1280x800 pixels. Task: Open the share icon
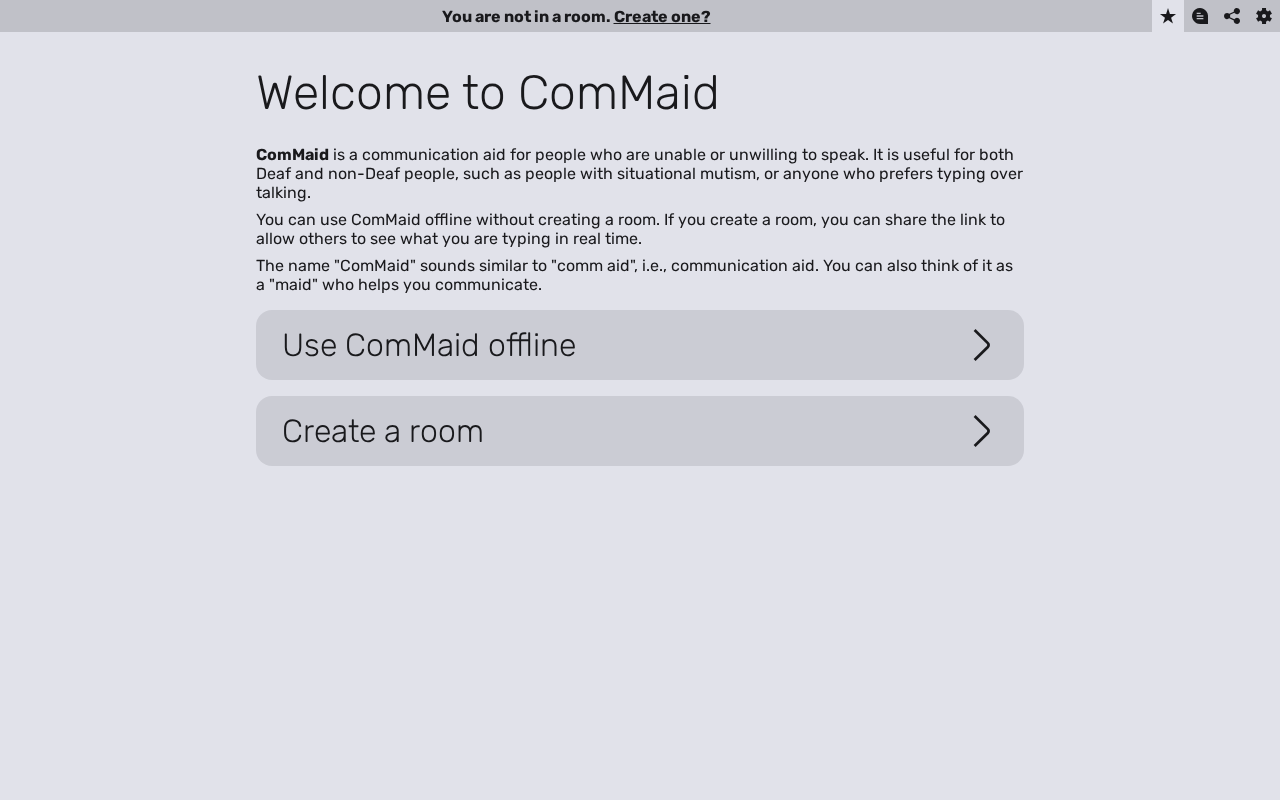(1232, 16)
